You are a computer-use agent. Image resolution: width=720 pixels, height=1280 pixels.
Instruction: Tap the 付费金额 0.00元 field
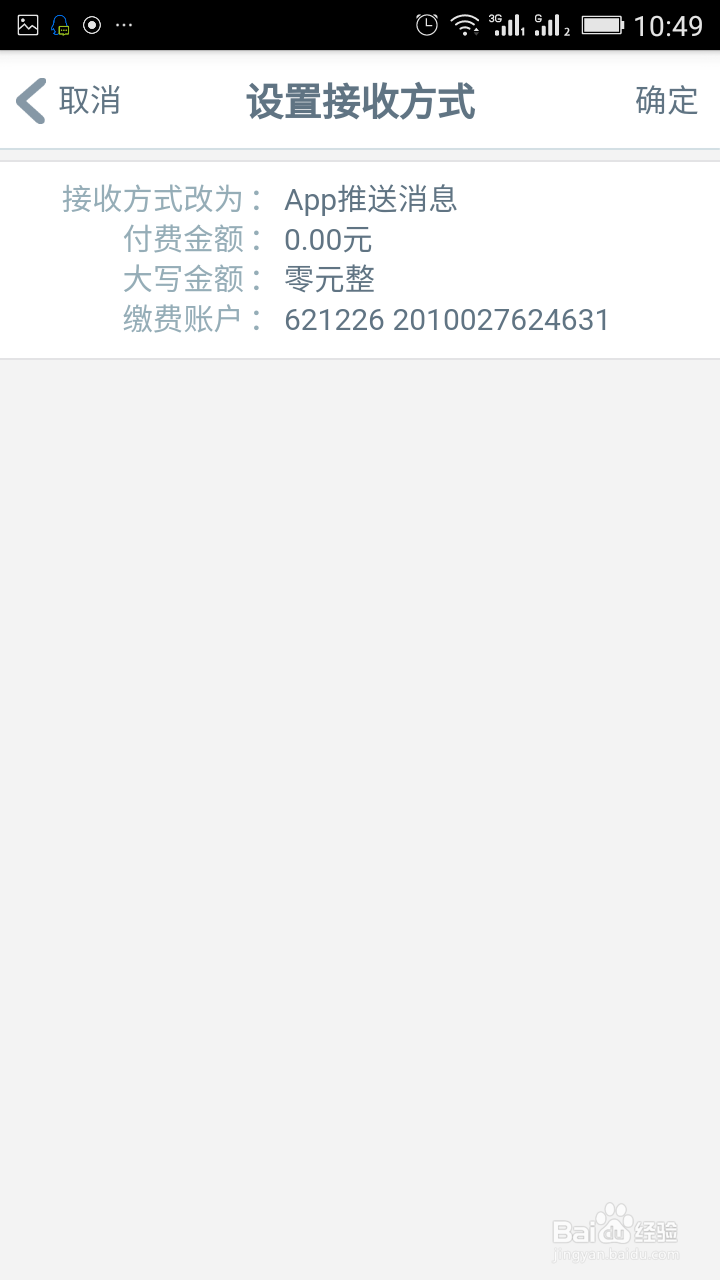(327, 240)
